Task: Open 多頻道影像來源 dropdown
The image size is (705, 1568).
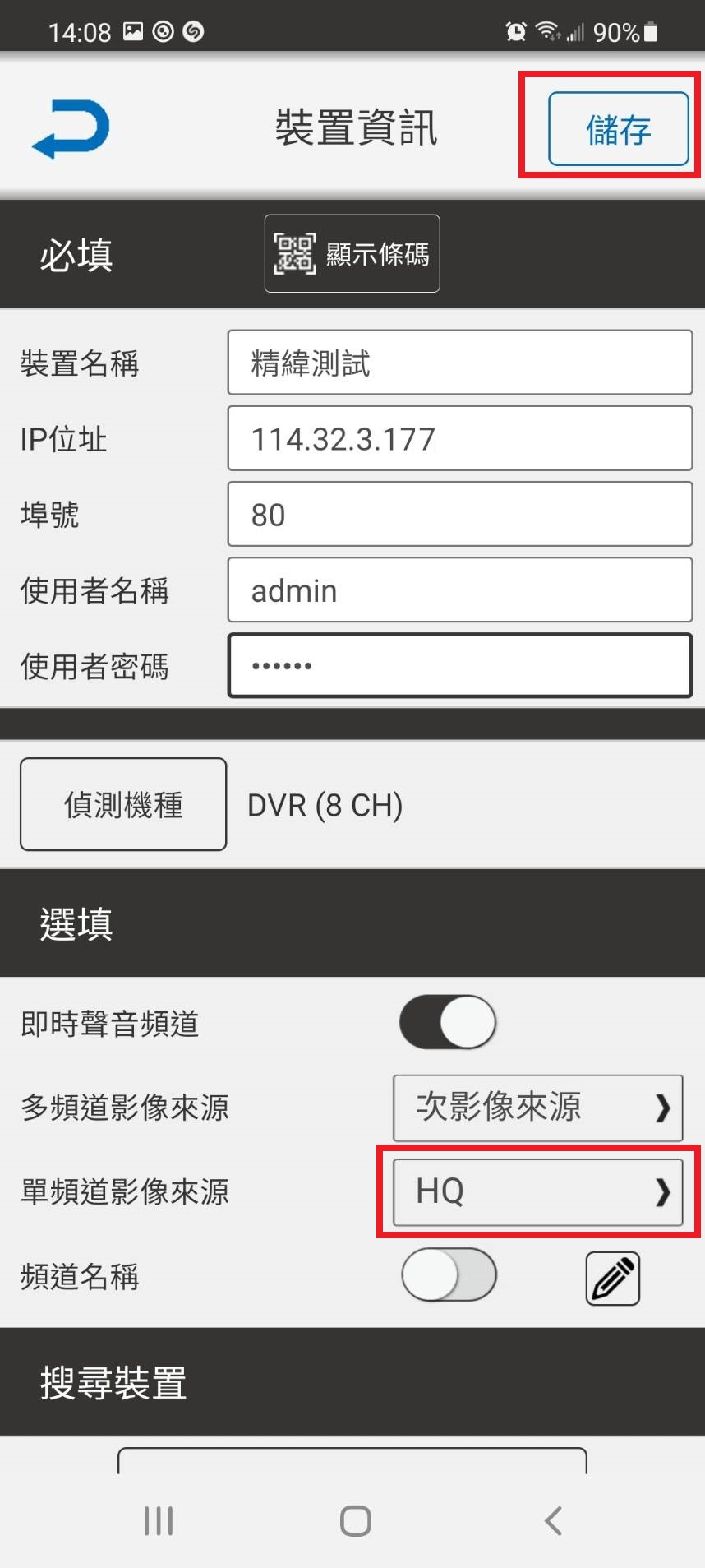Action: (537, 1108)
